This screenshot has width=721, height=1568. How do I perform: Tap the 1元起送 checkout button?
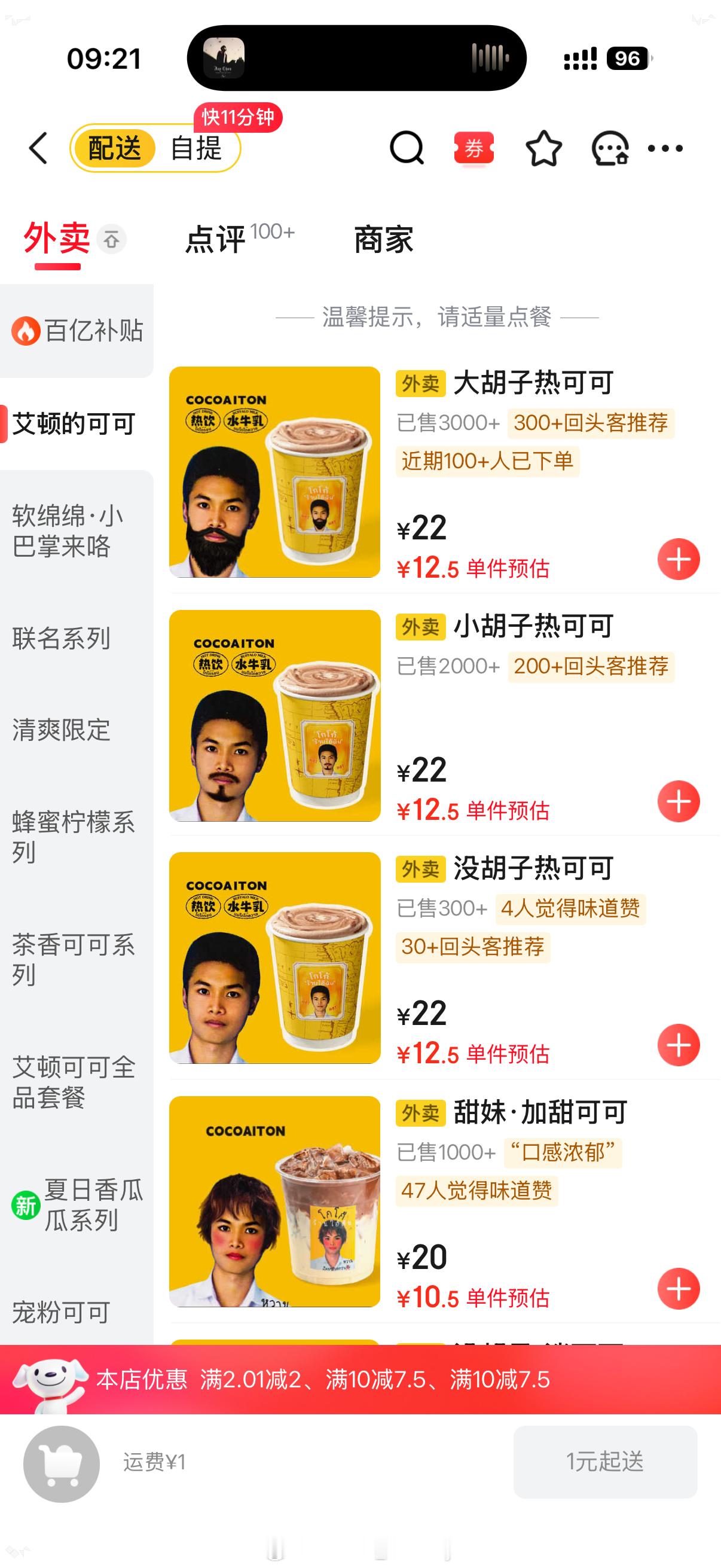click(606, 1461)
